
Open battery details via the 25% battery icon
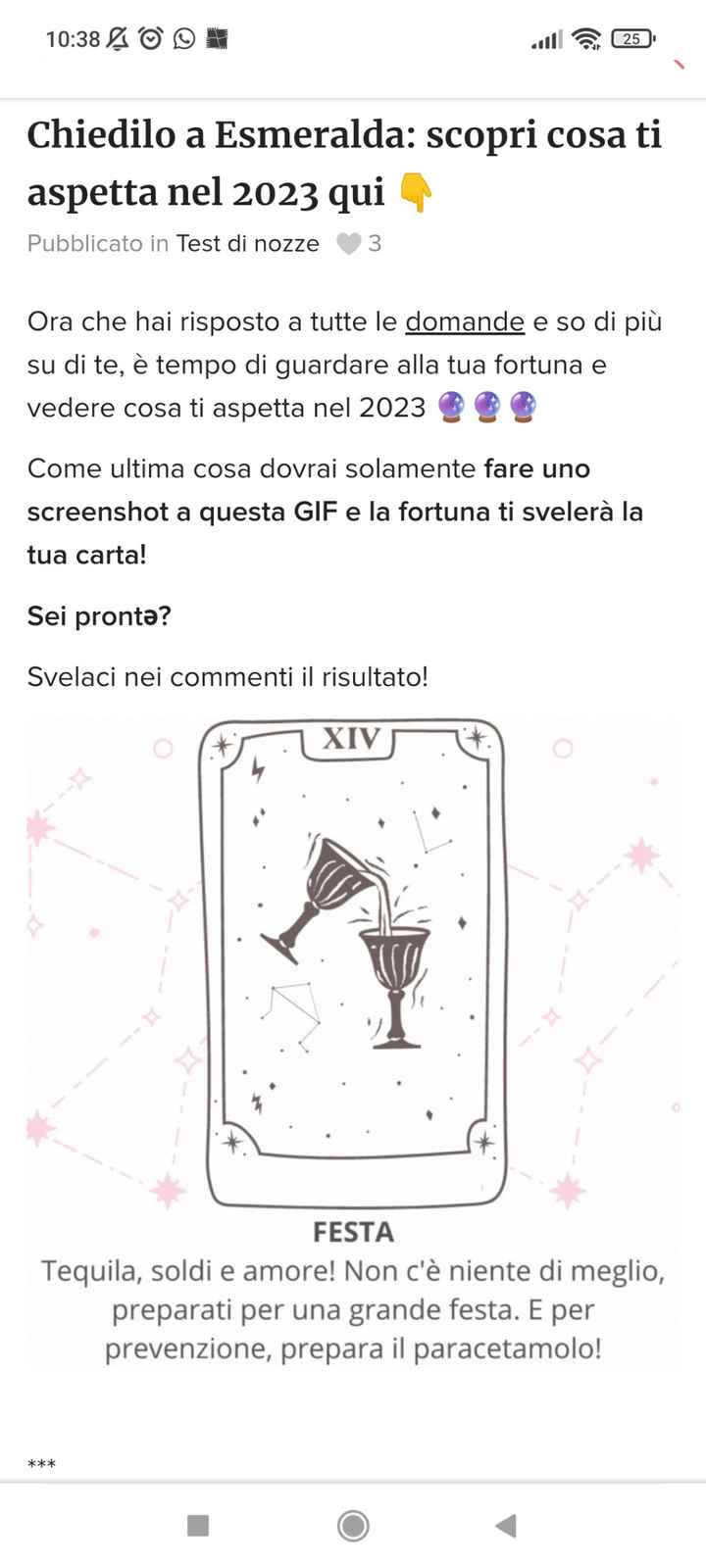click(631, 39)
